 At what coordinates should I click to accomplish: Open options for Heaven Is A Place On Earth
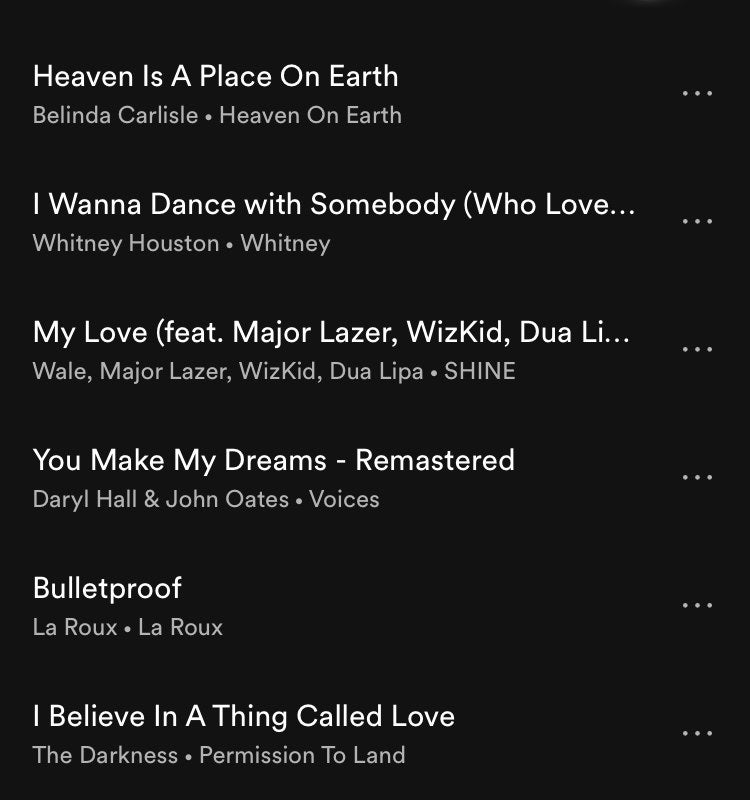[x=697, y=94]
